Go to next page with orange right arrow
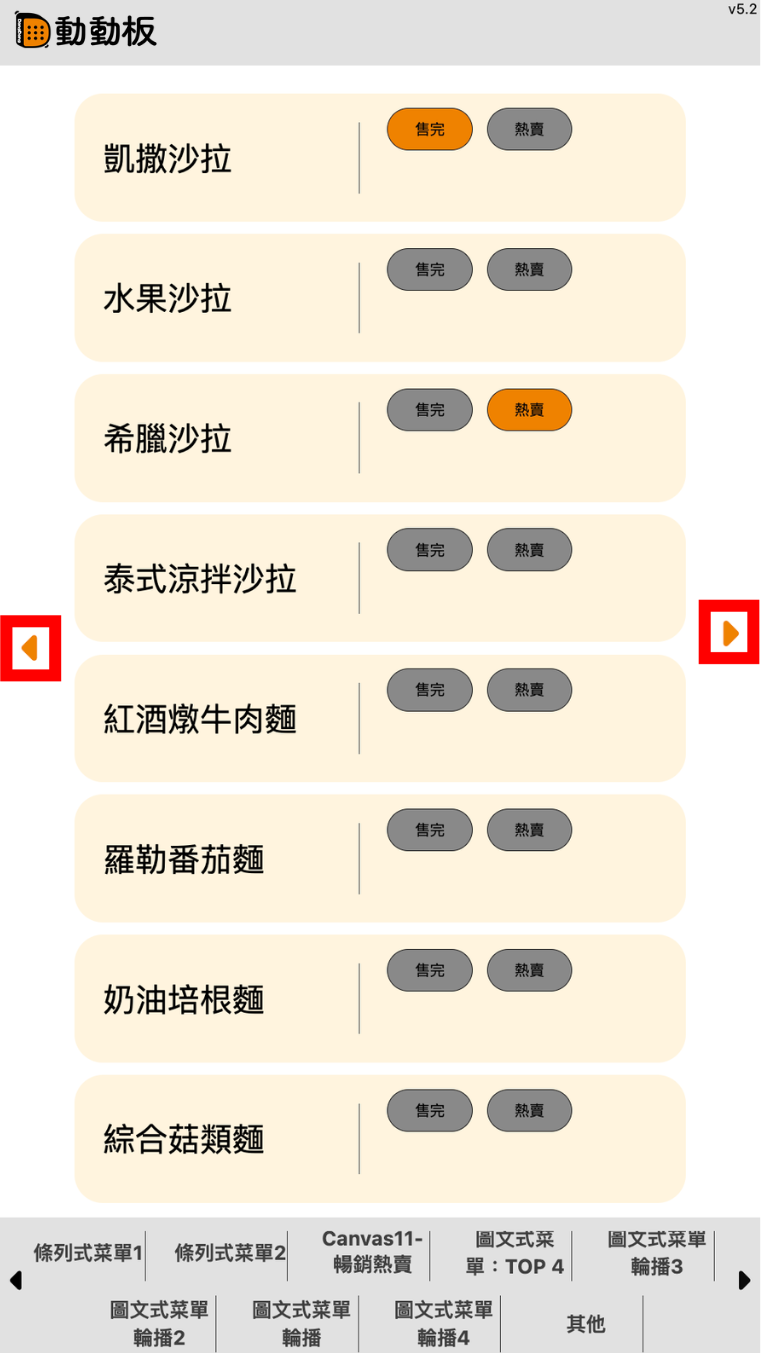 729,632
